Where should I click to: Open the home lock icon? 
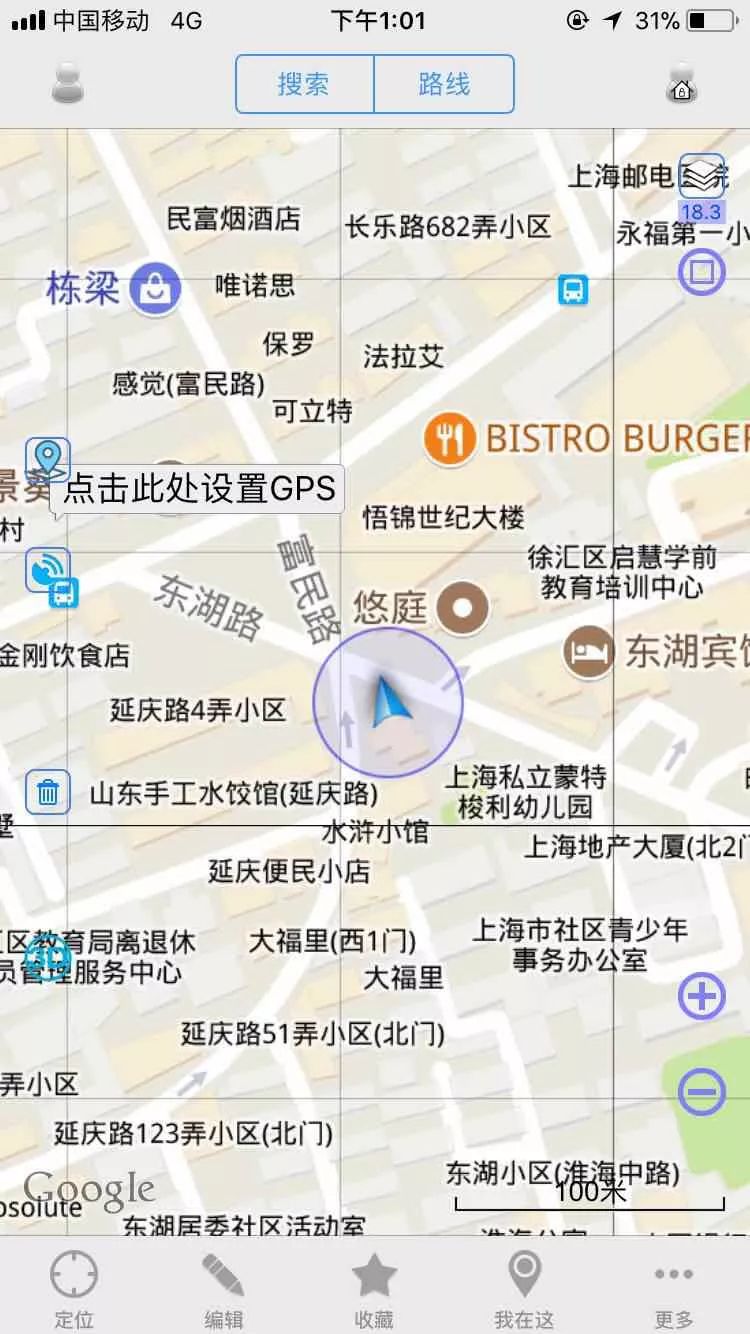coord(681,83)
